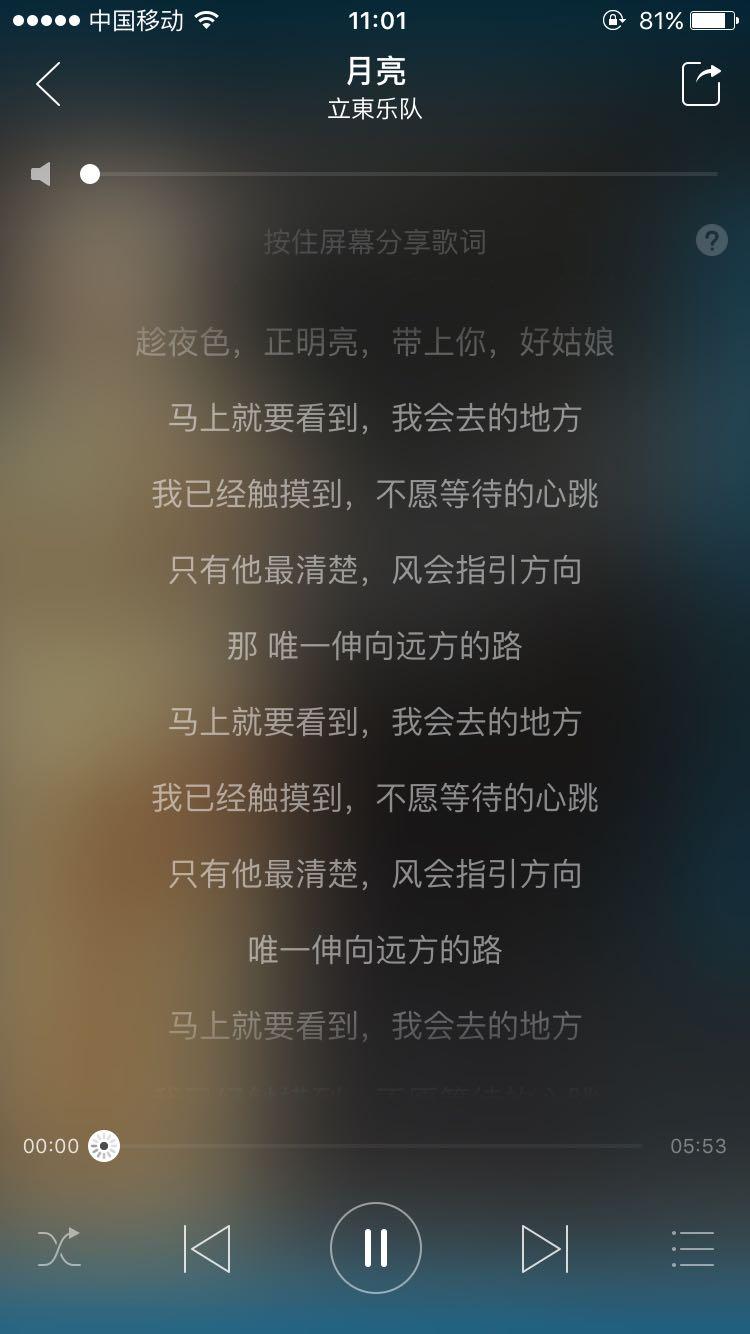Toggle shuffle play mode

point(59,1248)
